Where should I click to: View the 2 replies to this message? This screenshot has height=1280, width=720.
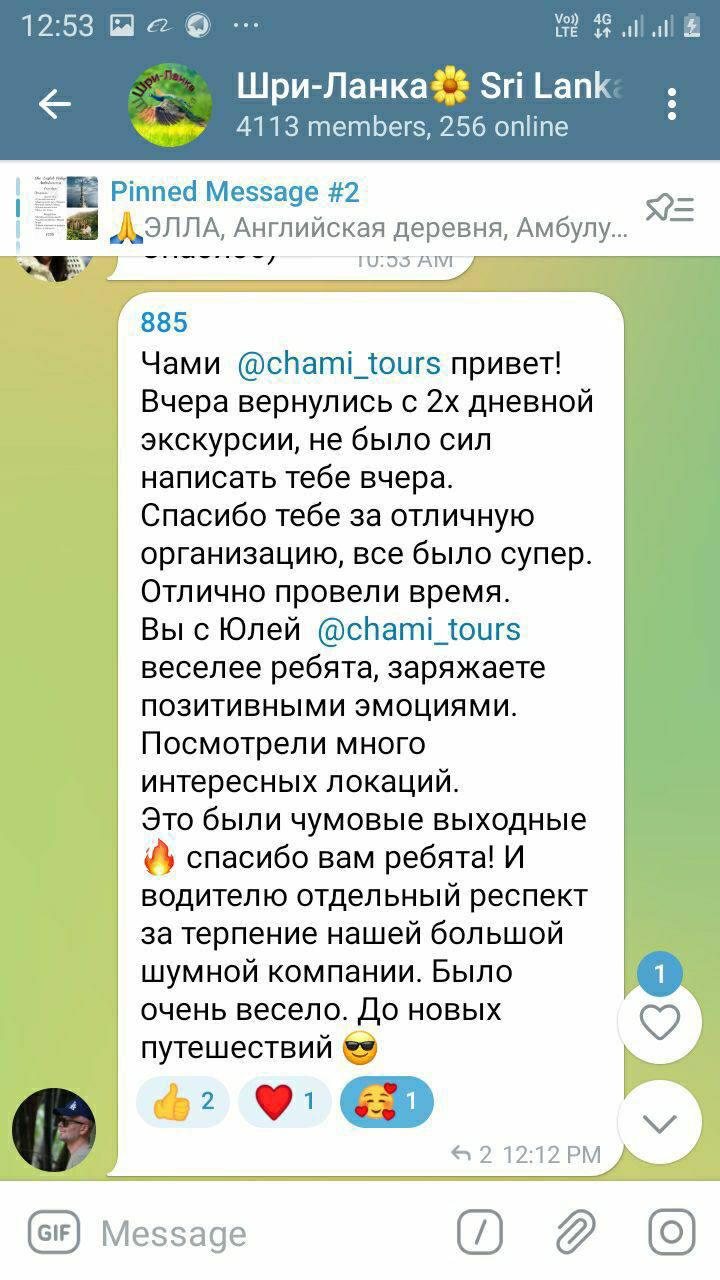coord(472,1155)
